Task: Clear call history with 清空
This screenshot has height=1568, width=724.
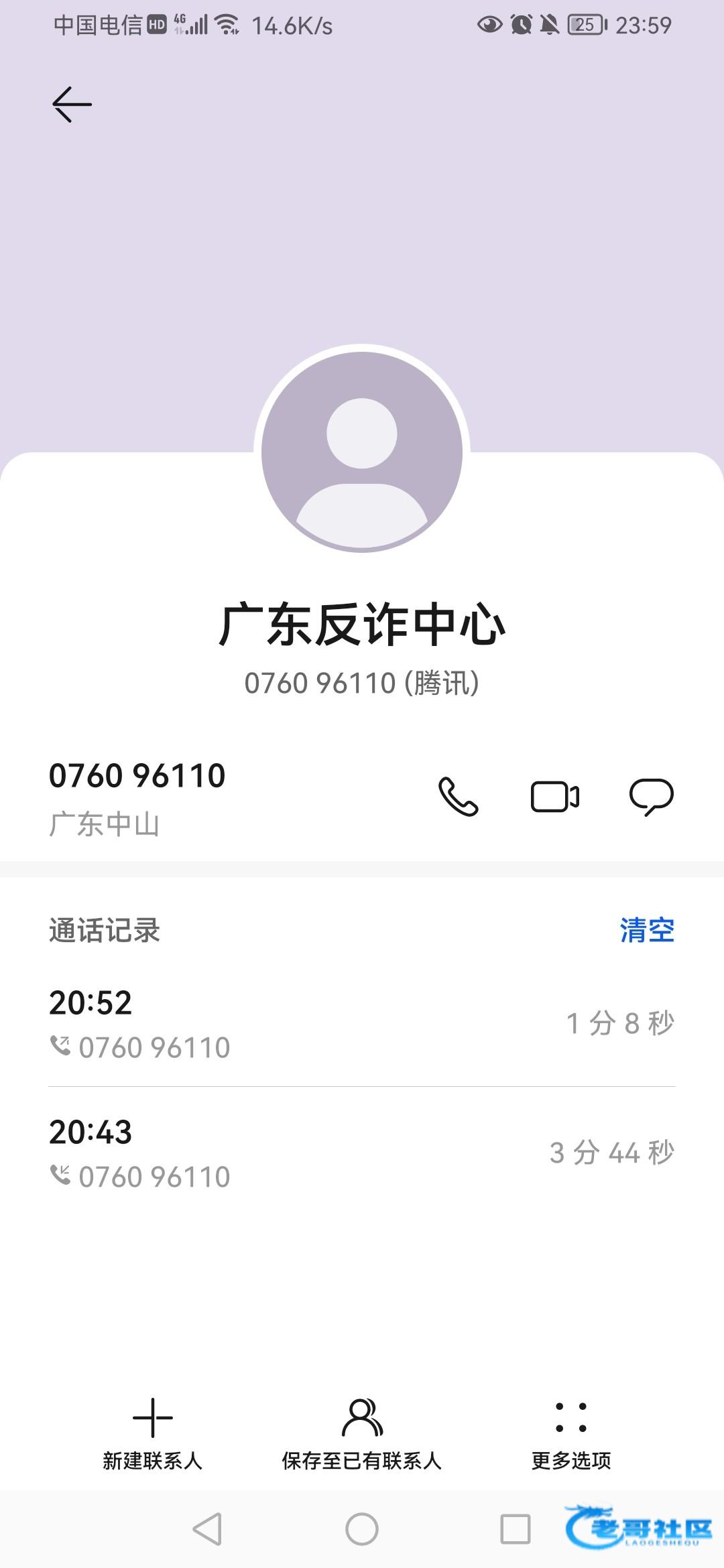Action: coord(646,930)
